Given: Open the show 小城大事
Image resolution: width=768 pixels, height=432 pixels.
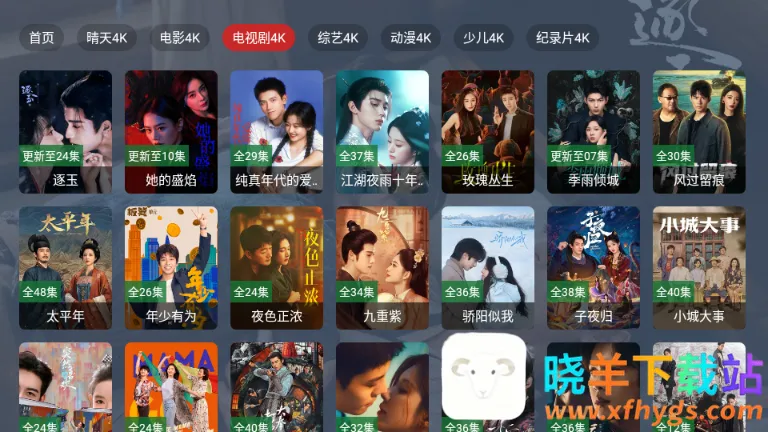Looking at the screenshot, I should coord(699,267).
